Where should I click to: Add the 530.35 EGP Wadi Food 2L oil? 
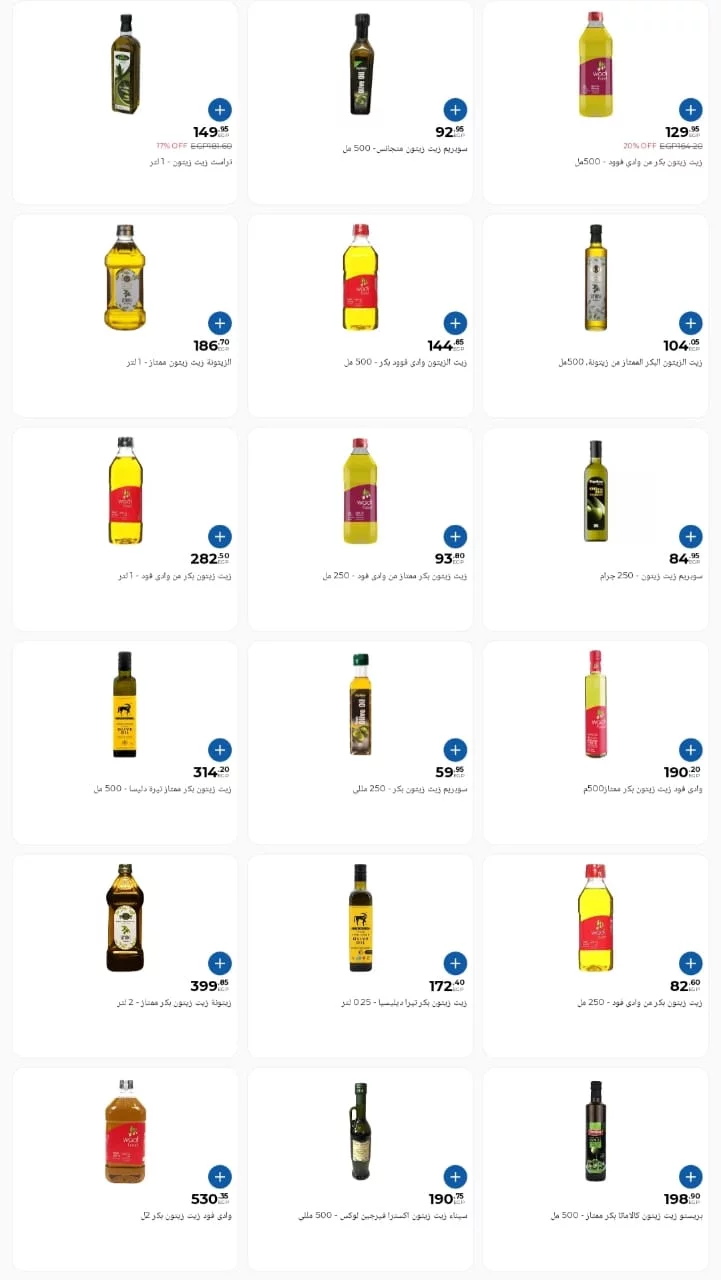pos(220,1177)
